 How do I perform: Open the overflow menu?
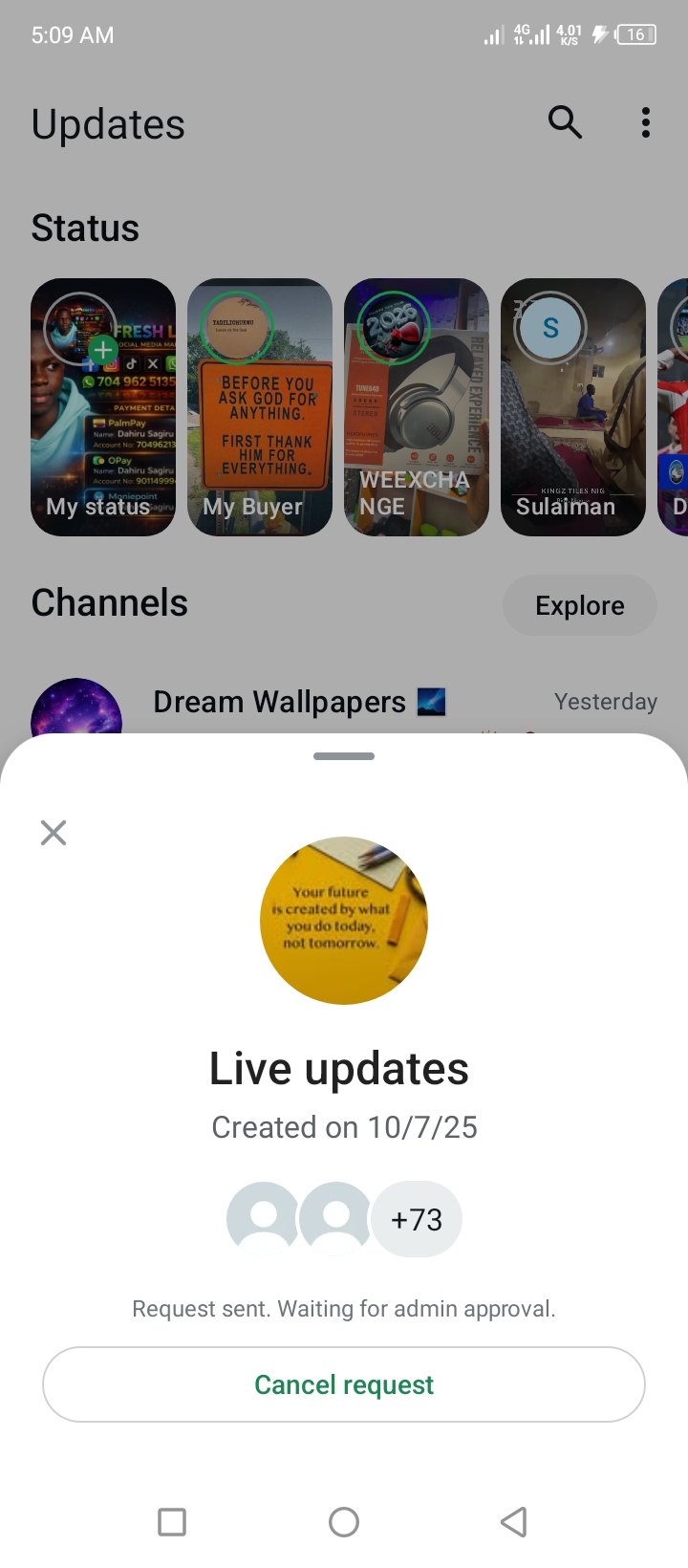pos(646,122)
